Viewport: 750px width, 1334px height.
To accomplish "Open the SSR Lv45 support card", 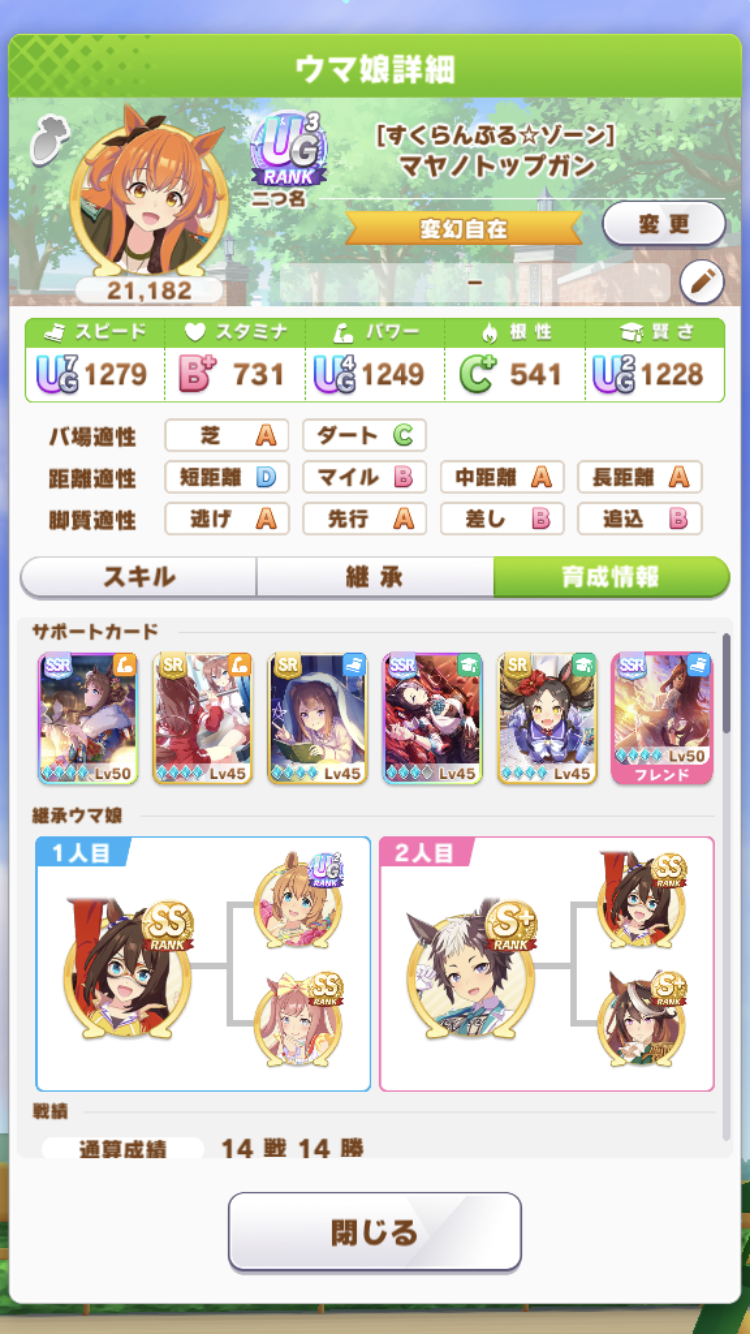I will click(432, 717).
